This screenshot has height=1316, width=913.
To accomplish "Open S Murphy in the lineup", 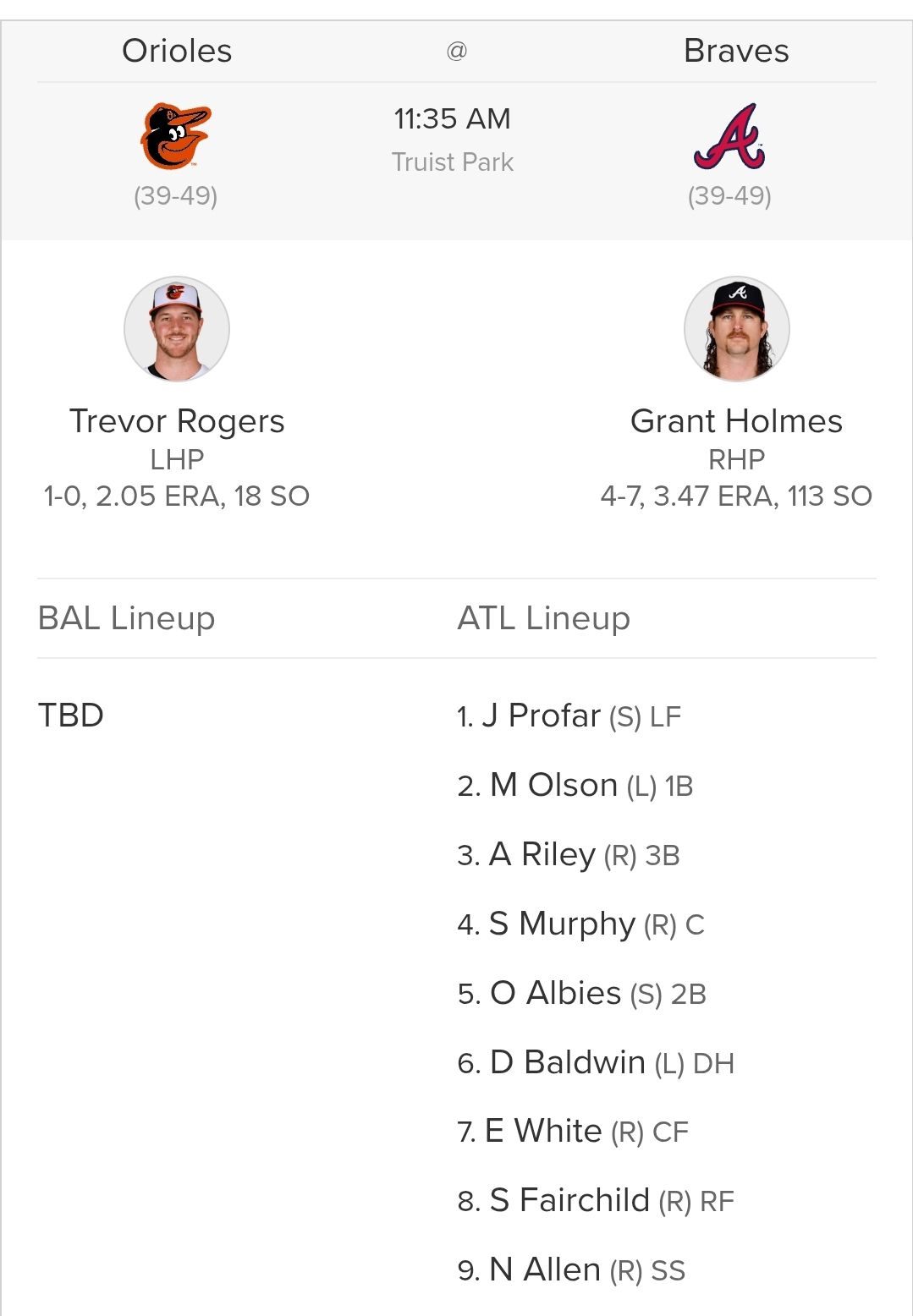I will 562,924.
